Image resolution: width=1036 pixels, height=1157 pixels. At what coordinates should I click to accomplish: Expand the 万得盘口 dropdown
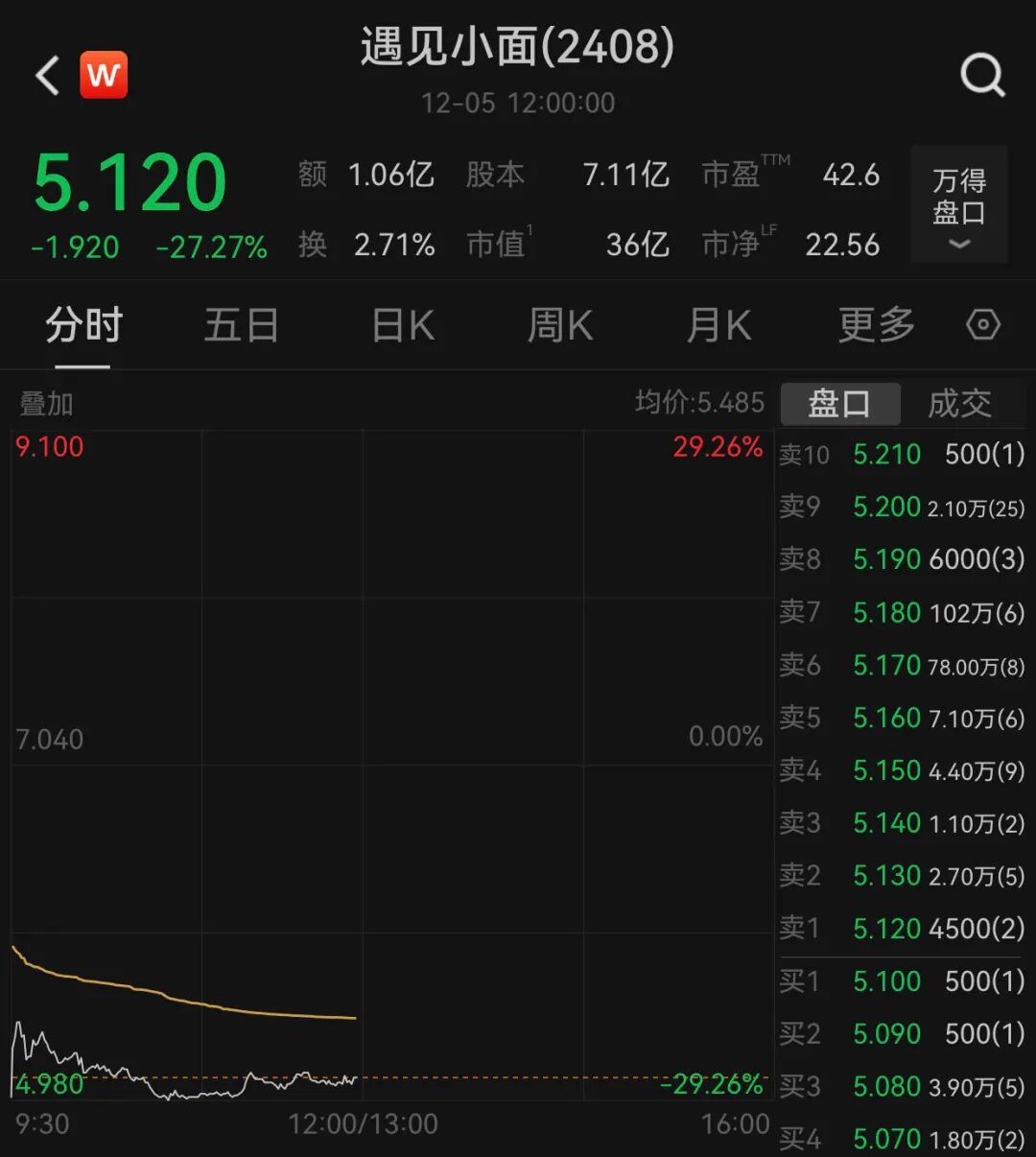pos(958,205)
